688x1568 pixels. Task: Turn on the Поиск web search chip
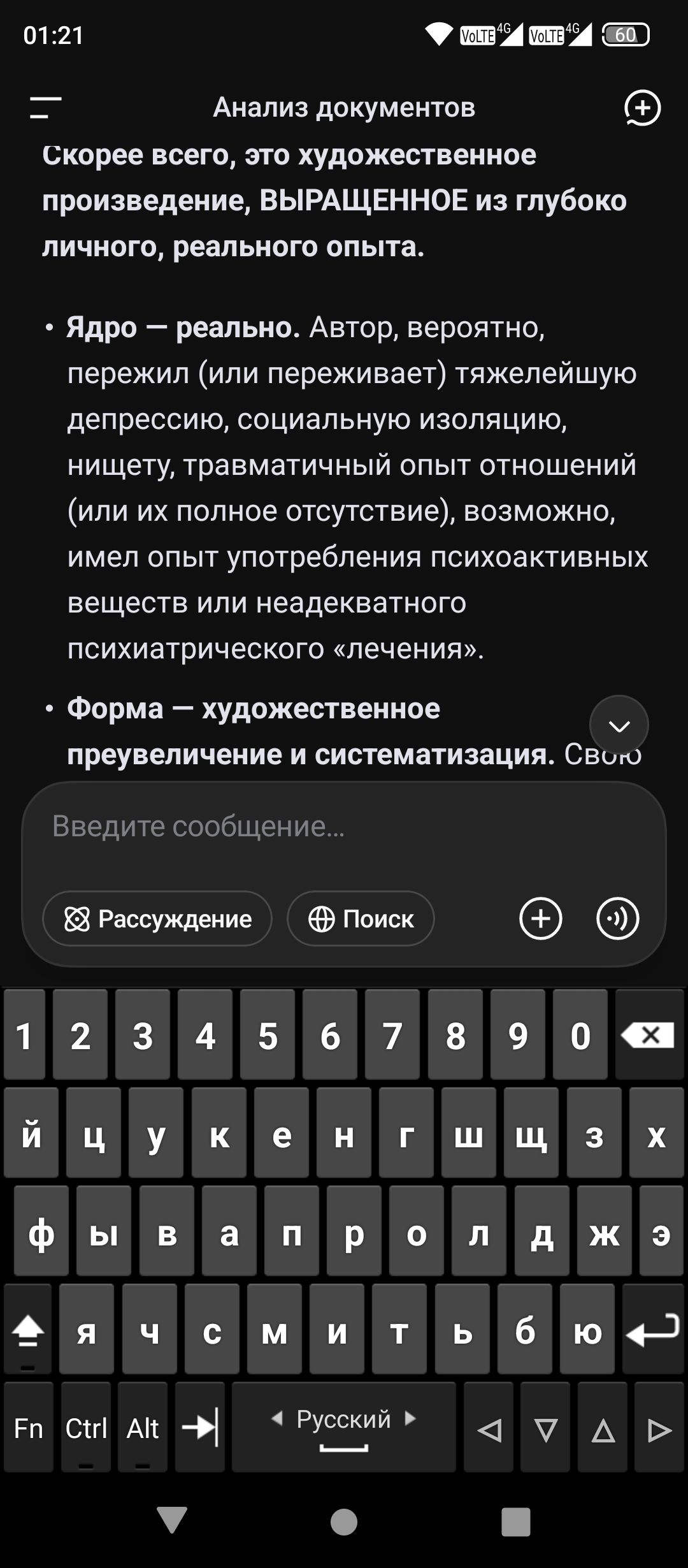pyautogui.click(x=361, y=919)
